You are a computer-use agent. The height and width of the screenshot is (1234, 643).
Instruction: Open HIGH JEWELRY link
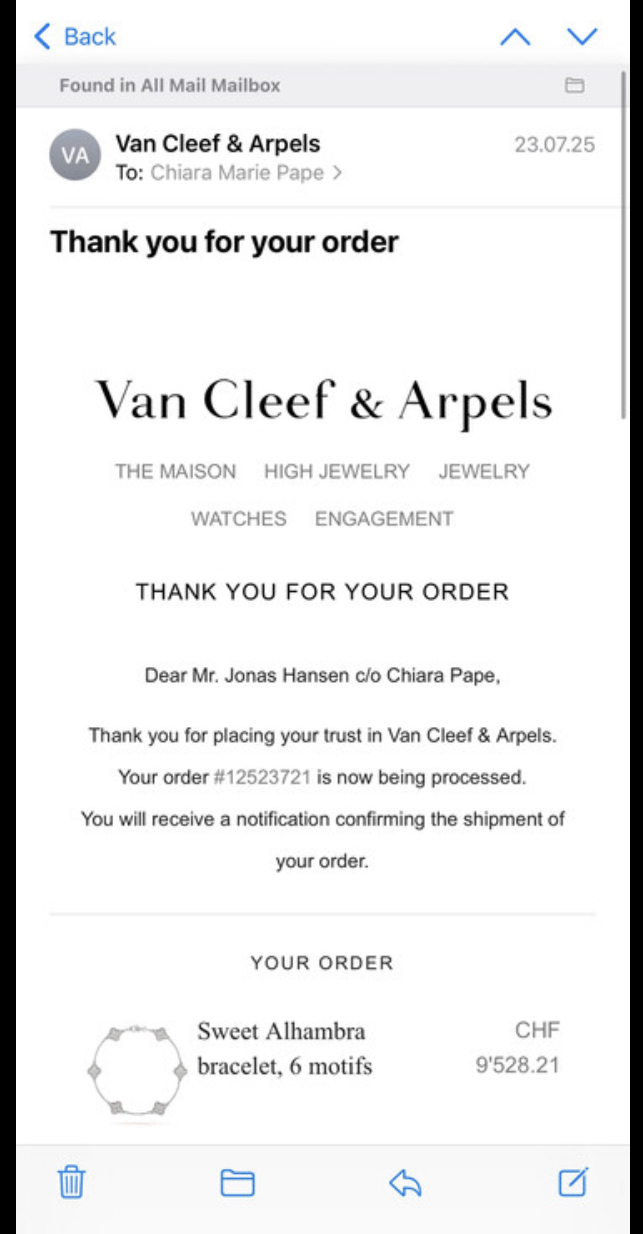337,471
